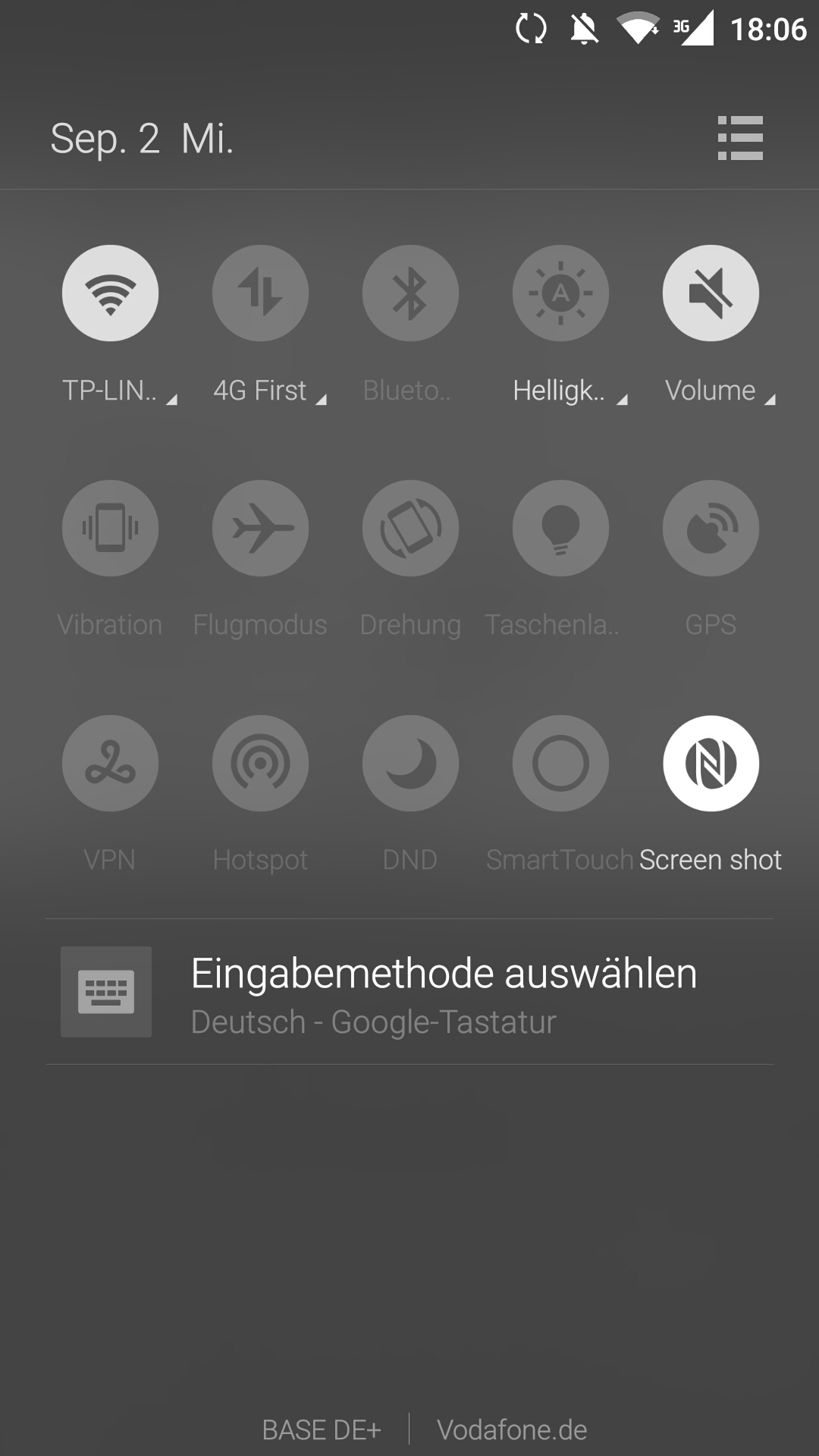Switch on the Taschenlampe flashlight
This screenshot has height=1456, width=819.
coord(560,528)
